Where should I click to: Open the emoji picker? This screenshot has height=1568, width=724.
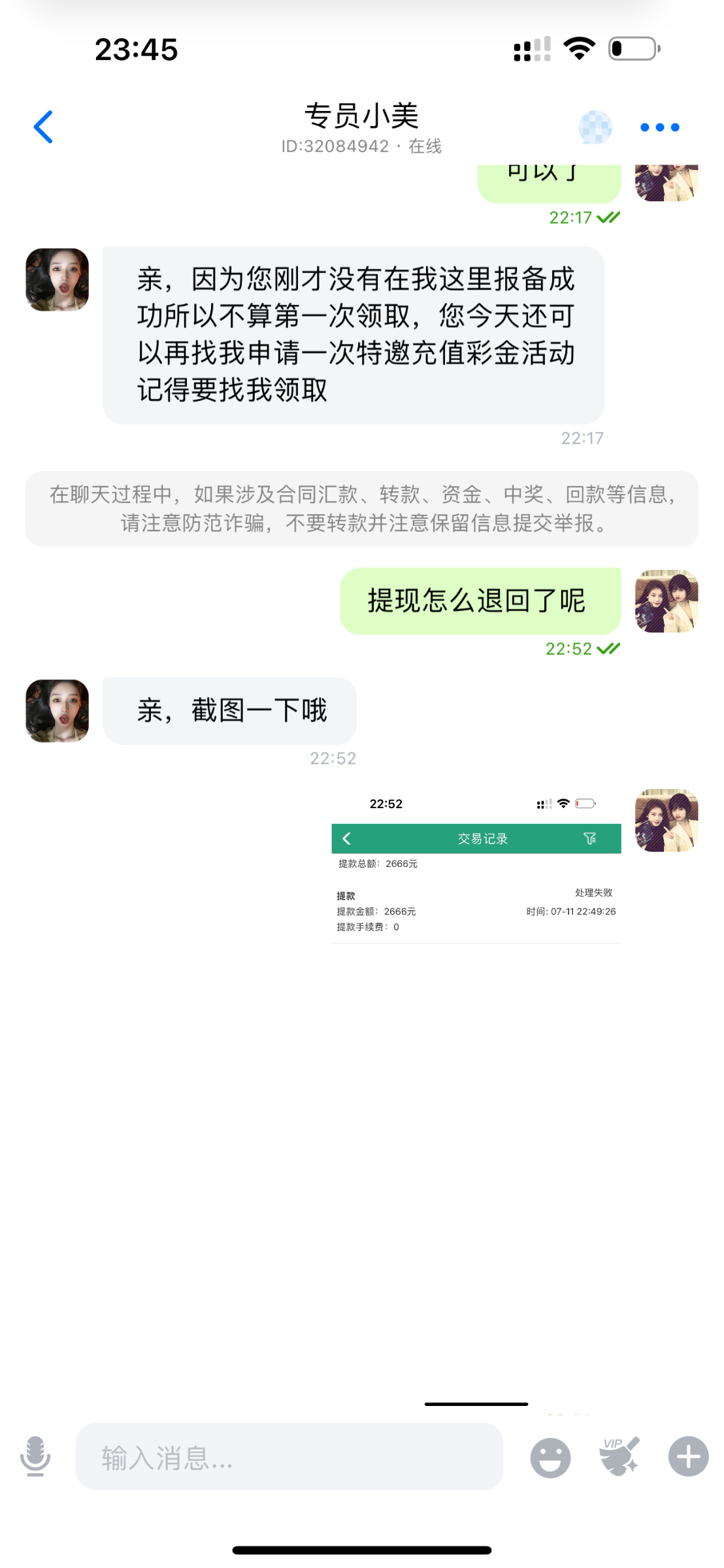pyautogui.click(x=550, y=1457)
